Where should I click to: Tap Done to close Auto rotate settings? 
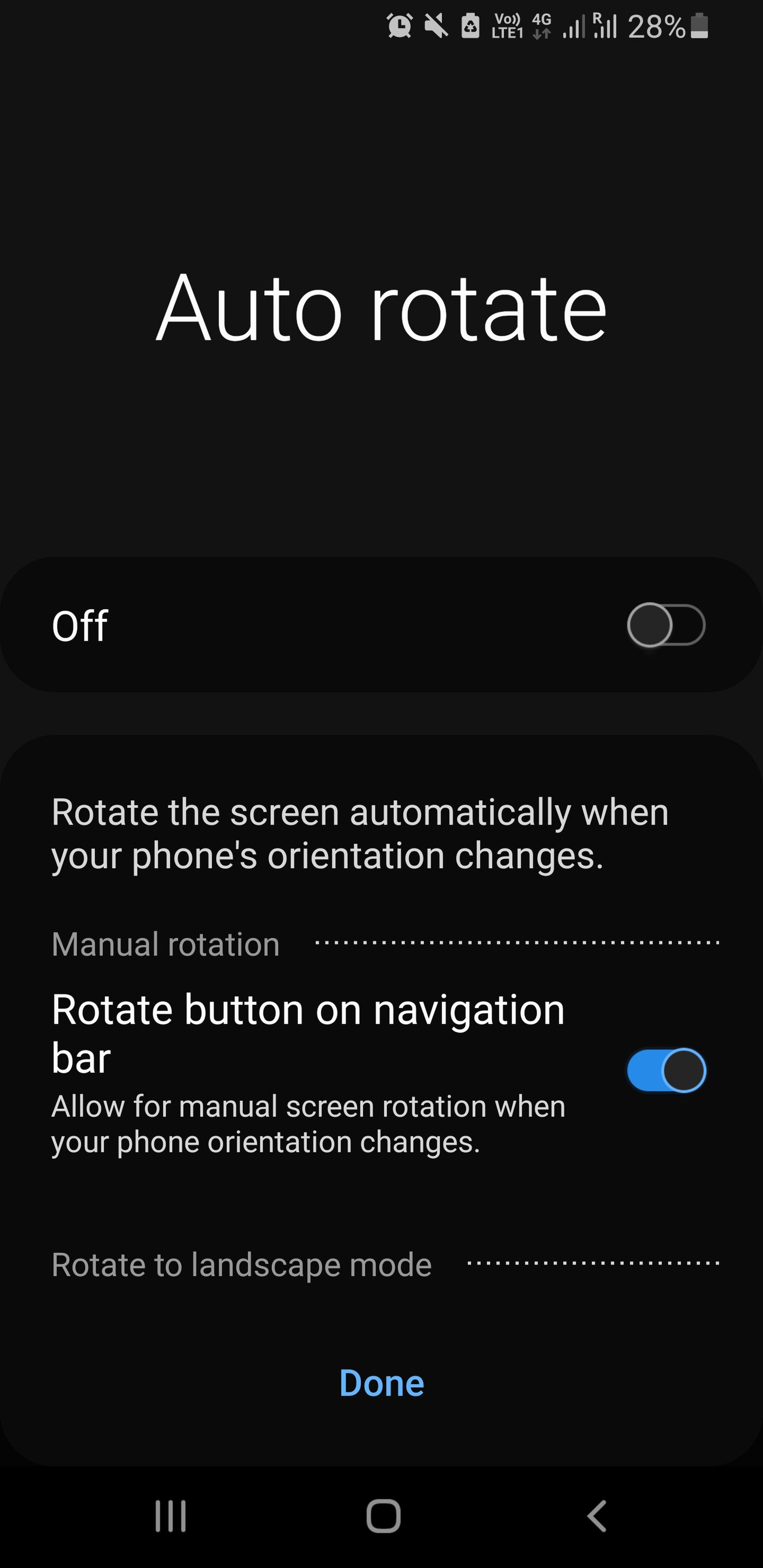382,1383
